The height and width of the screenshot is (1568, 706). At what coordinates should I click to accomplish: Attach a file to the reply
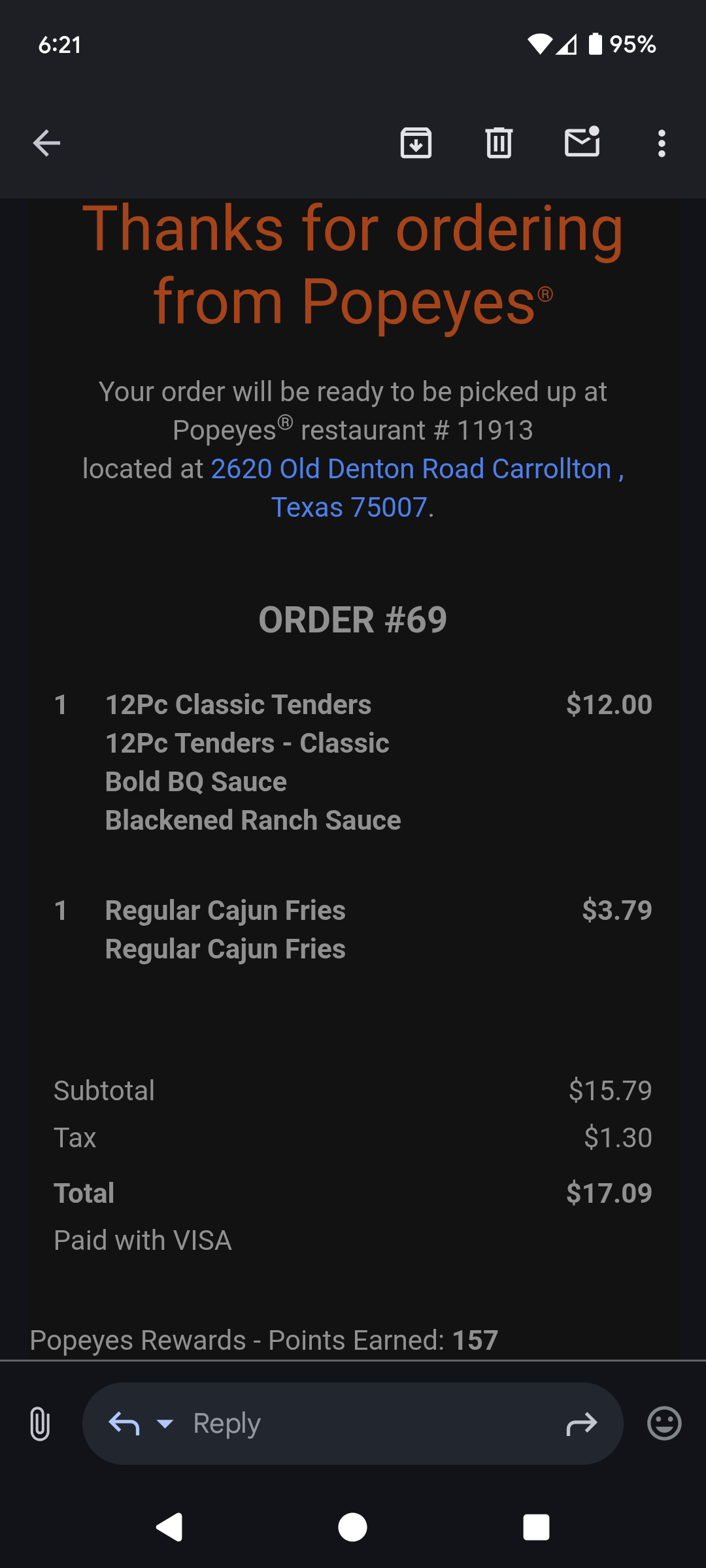pos(40,1424)
